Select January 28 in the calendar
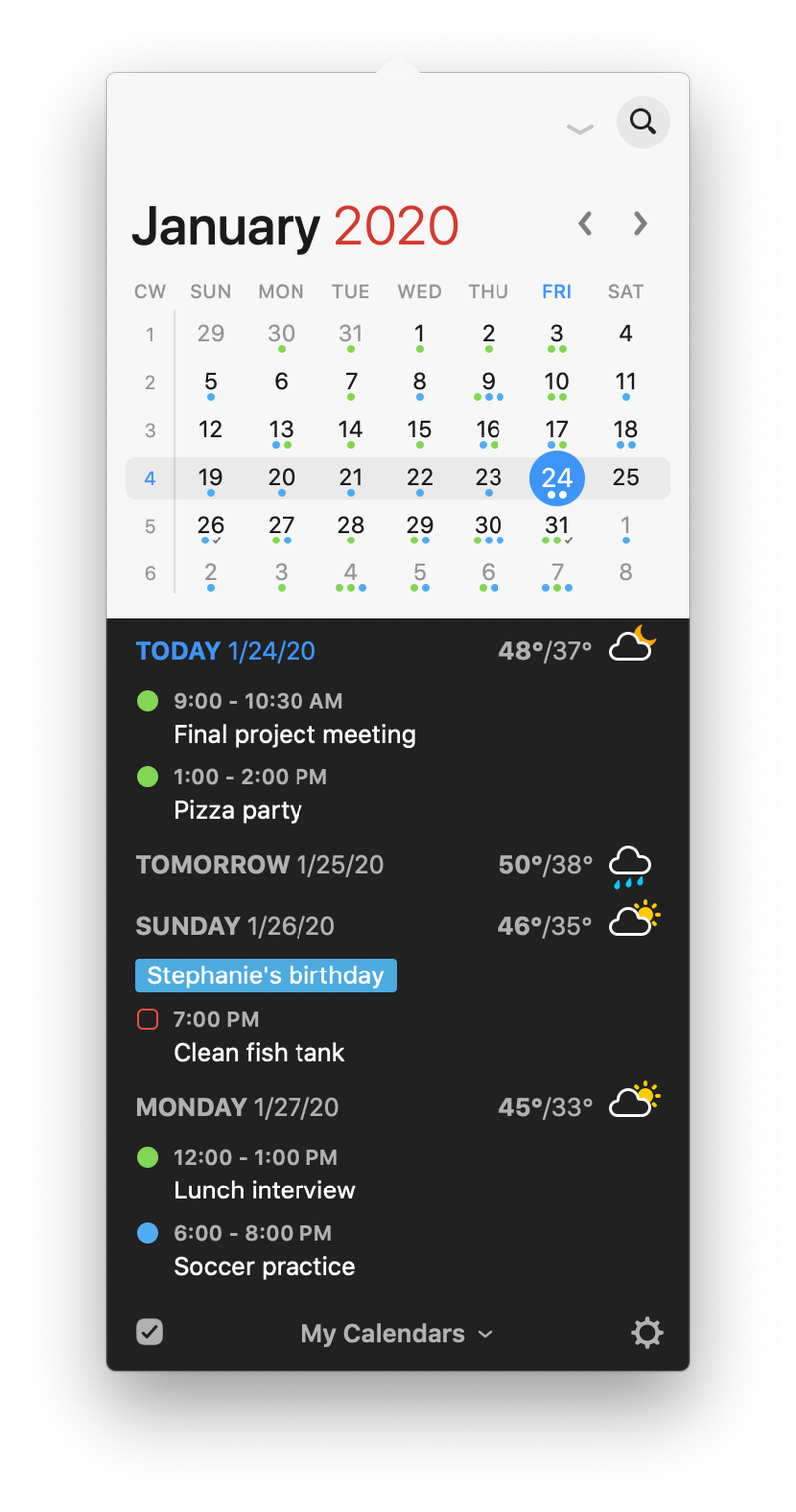Viewport: 796px width, 1512px height. [x=350, y=526]
